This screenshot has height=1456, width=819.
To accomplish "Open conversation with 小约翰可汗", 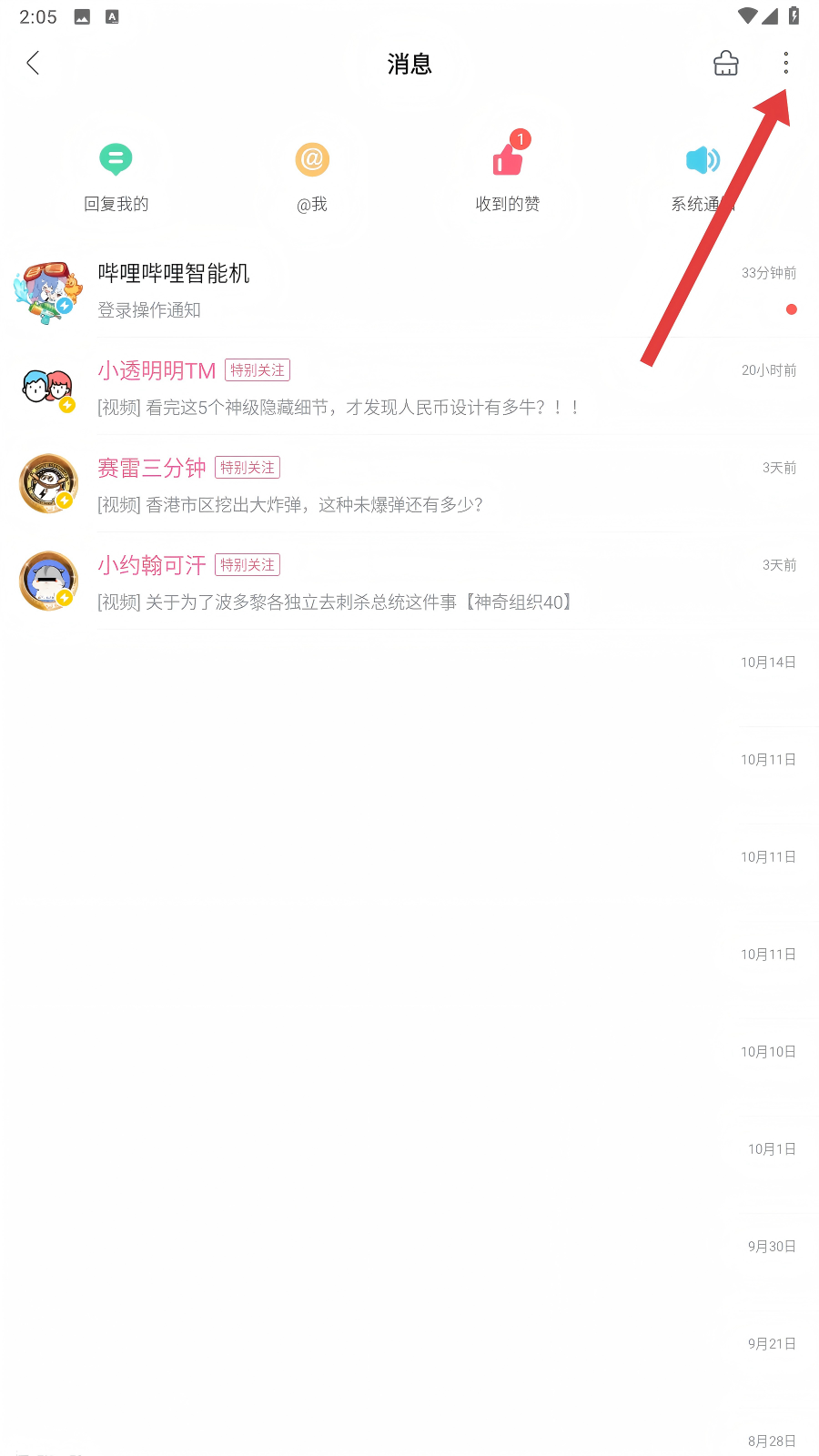I will click(409, 583).
